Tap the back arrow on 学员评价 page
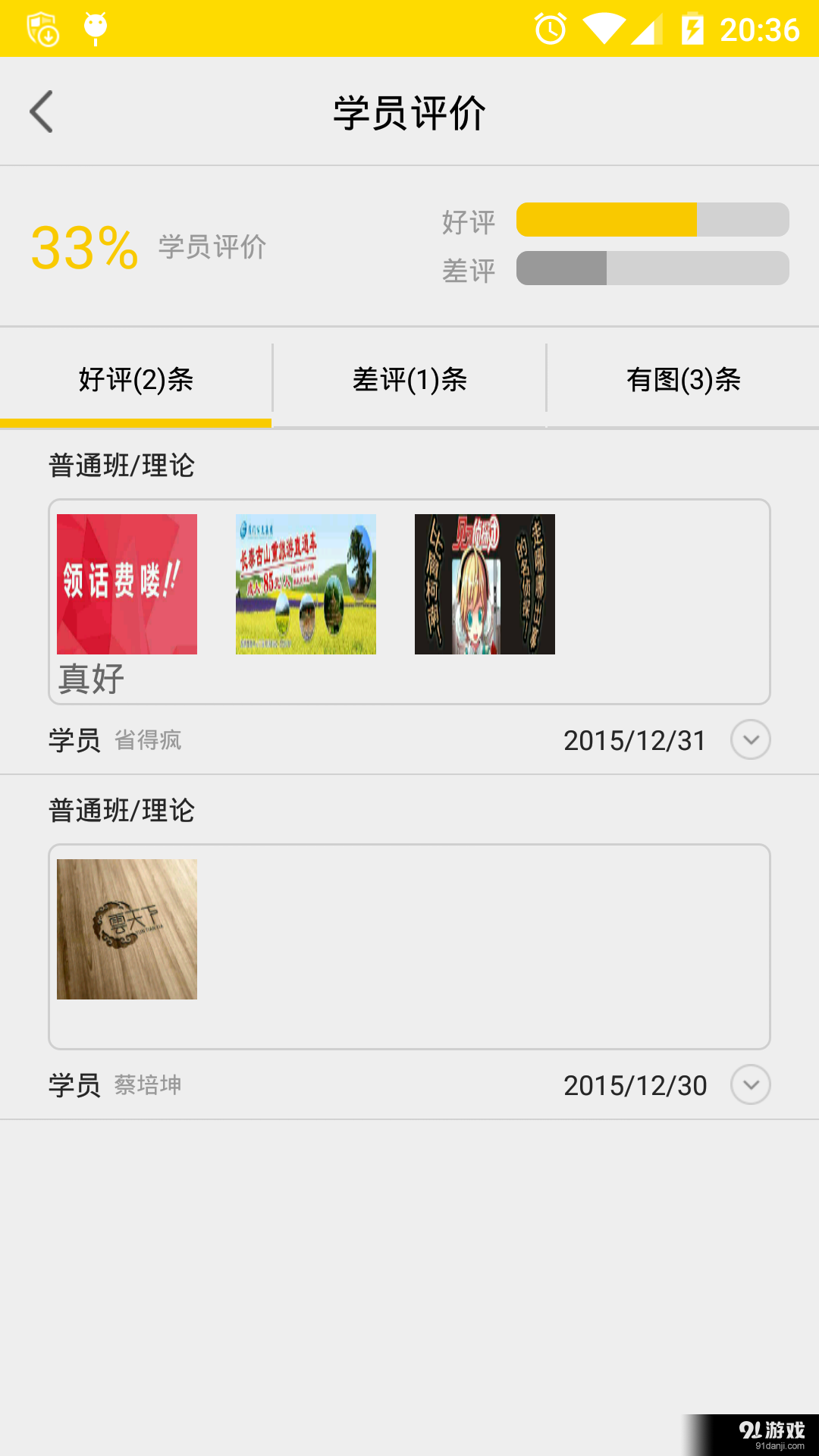Viewport: 819px width, 1456px height. (42, 111)
